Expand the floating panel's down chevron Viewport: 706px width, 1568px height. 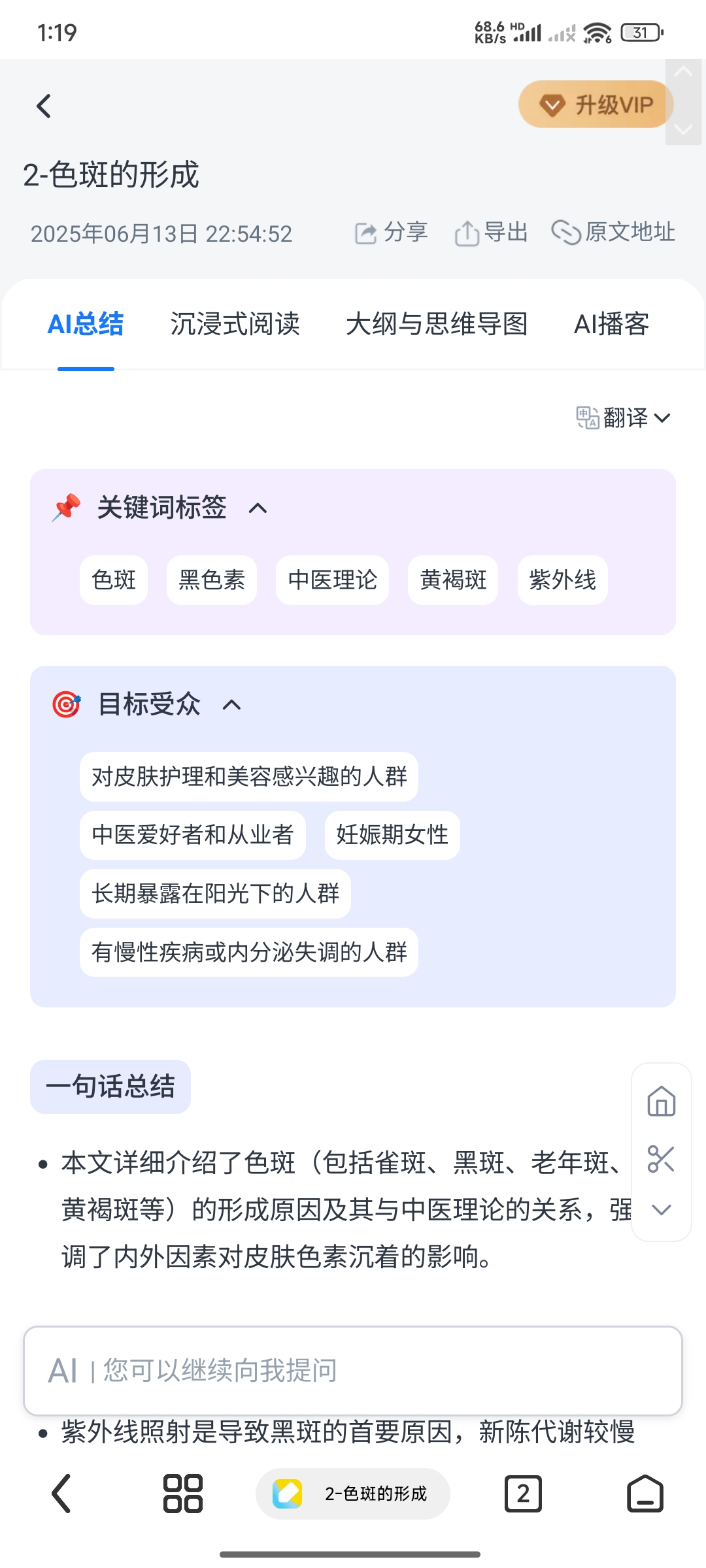662,1210
